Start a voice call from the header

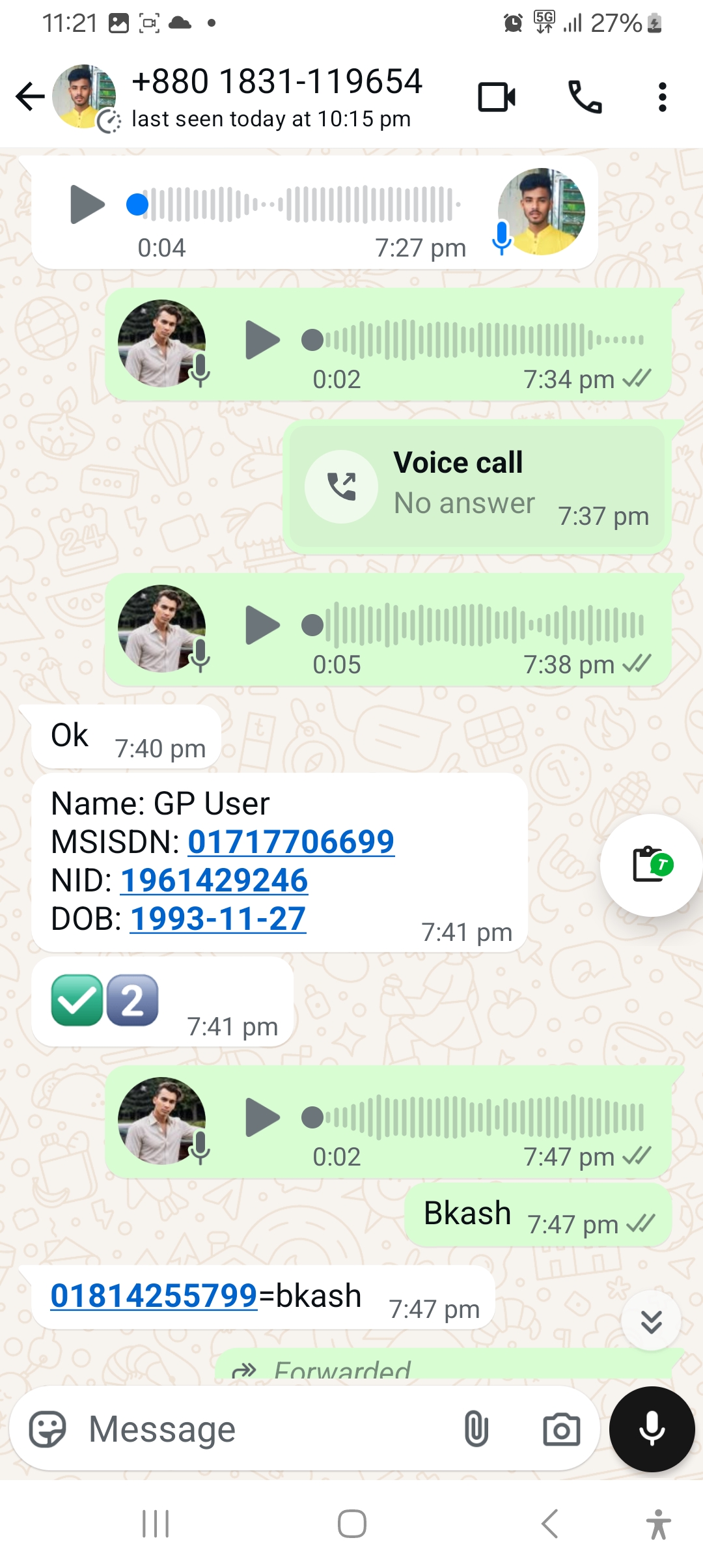coord(585,97)
